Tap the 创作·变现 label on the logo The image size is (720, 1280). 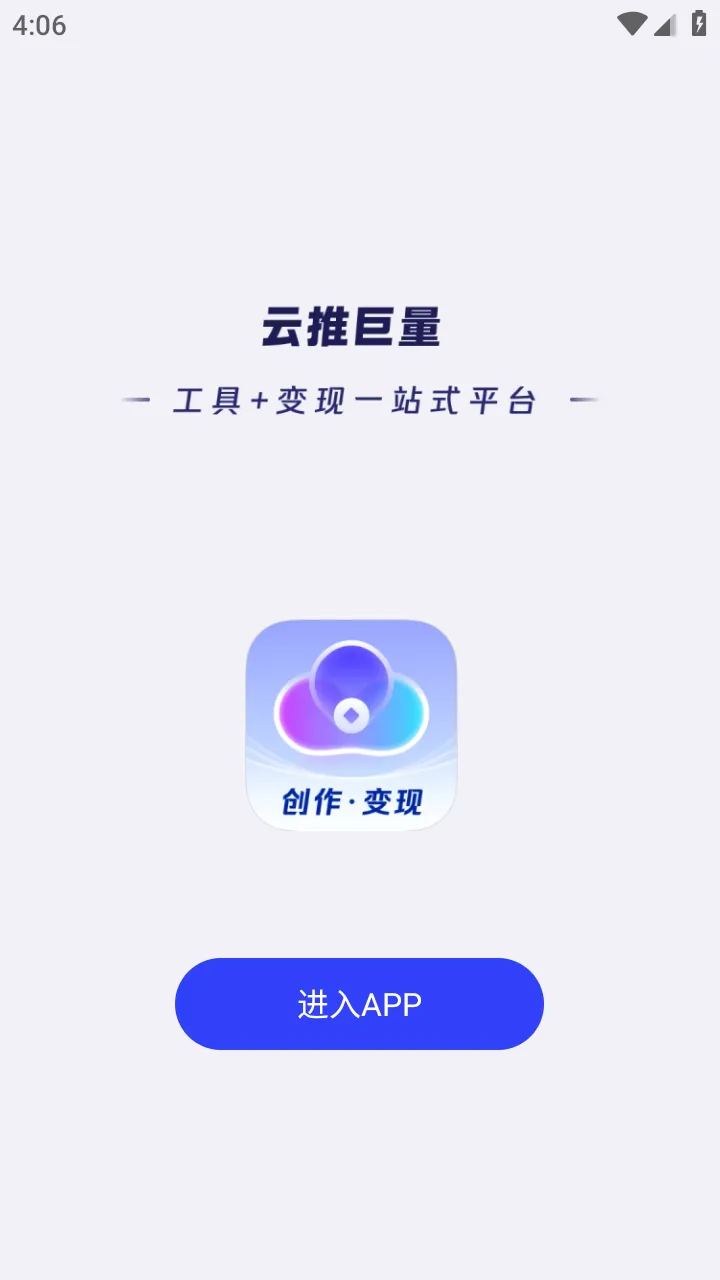[351, 800]
